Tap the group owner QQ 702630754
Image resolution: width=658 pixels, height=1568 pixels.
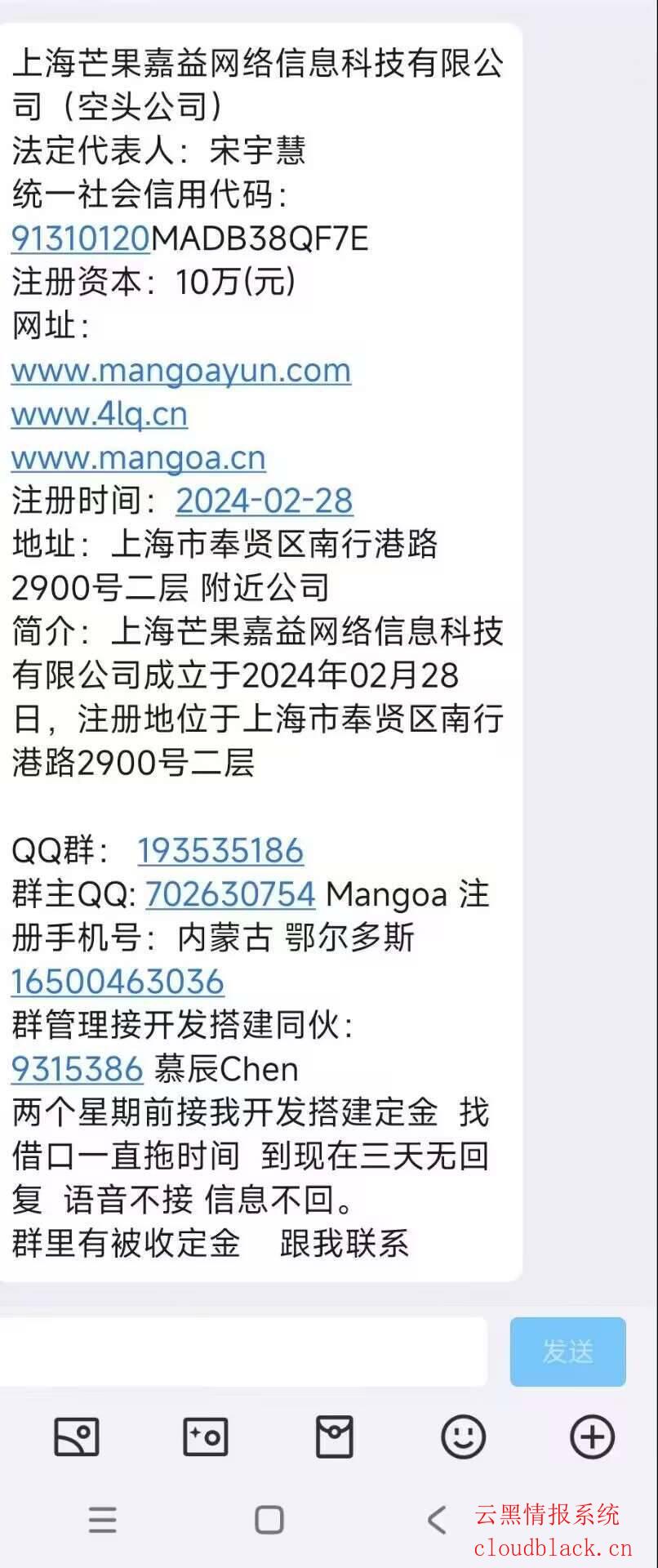230,894
